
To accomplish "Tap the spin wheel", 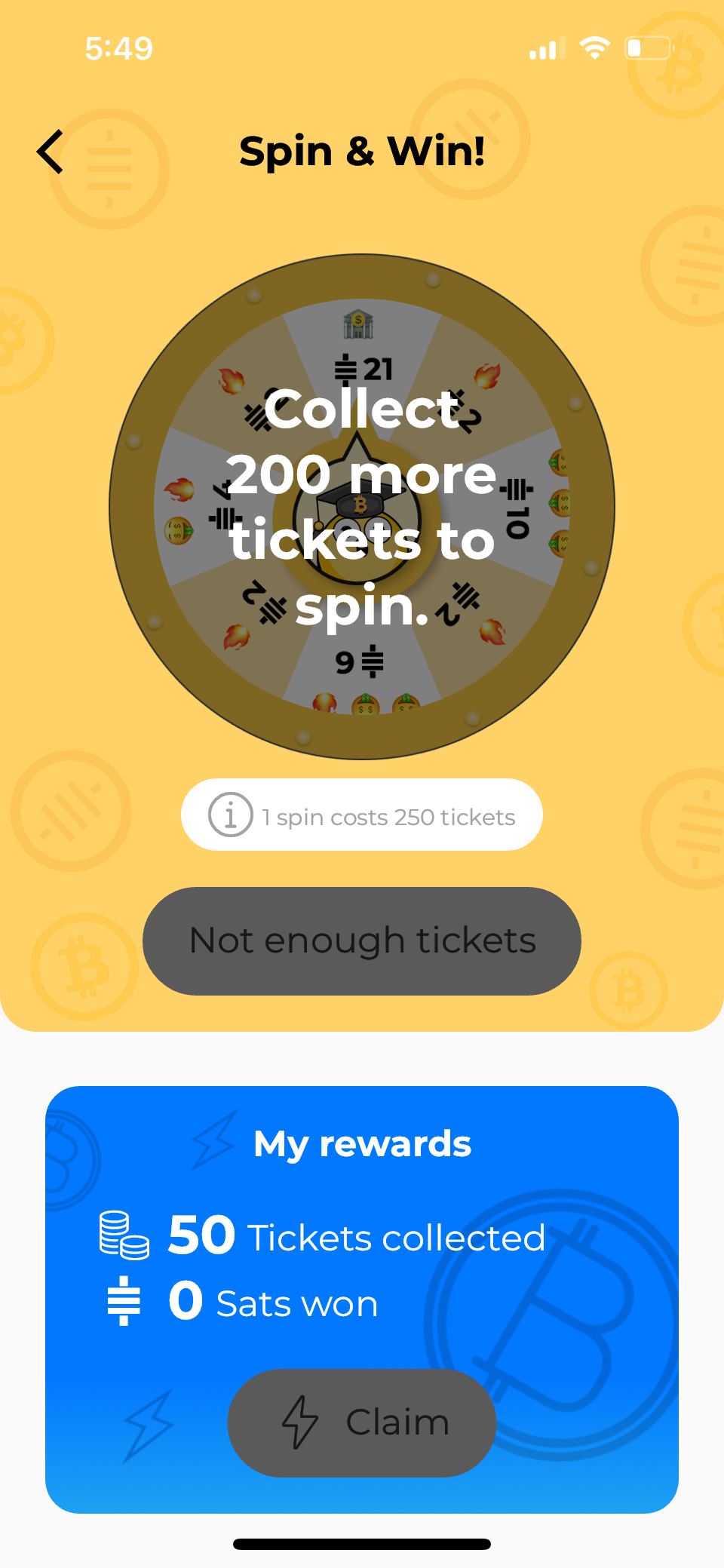I will (362, 507).
